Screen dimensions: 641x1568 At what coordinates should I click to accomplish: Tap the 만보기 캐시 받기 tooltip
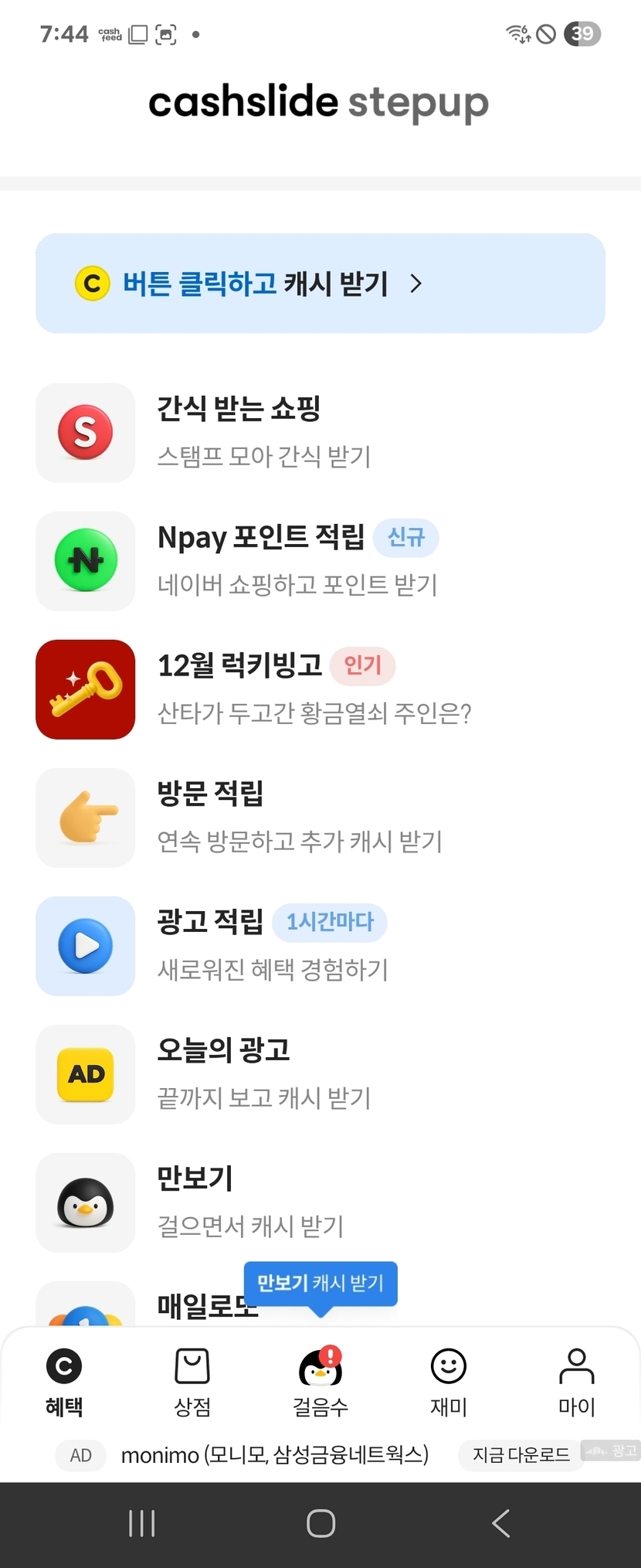[320, 1284]
